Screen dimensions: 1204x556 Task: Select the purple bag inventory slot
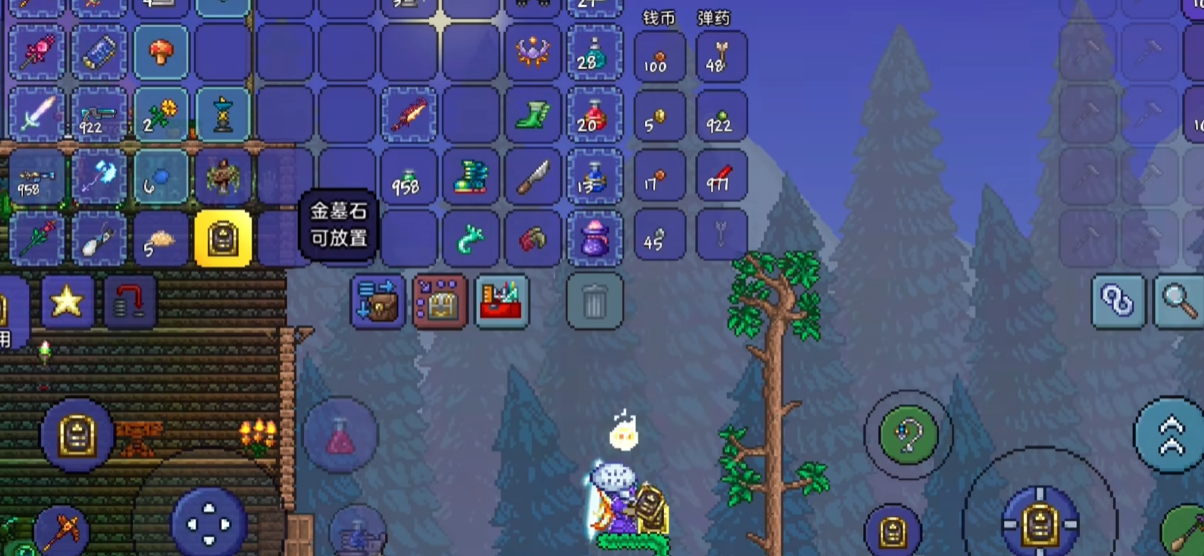594,238
